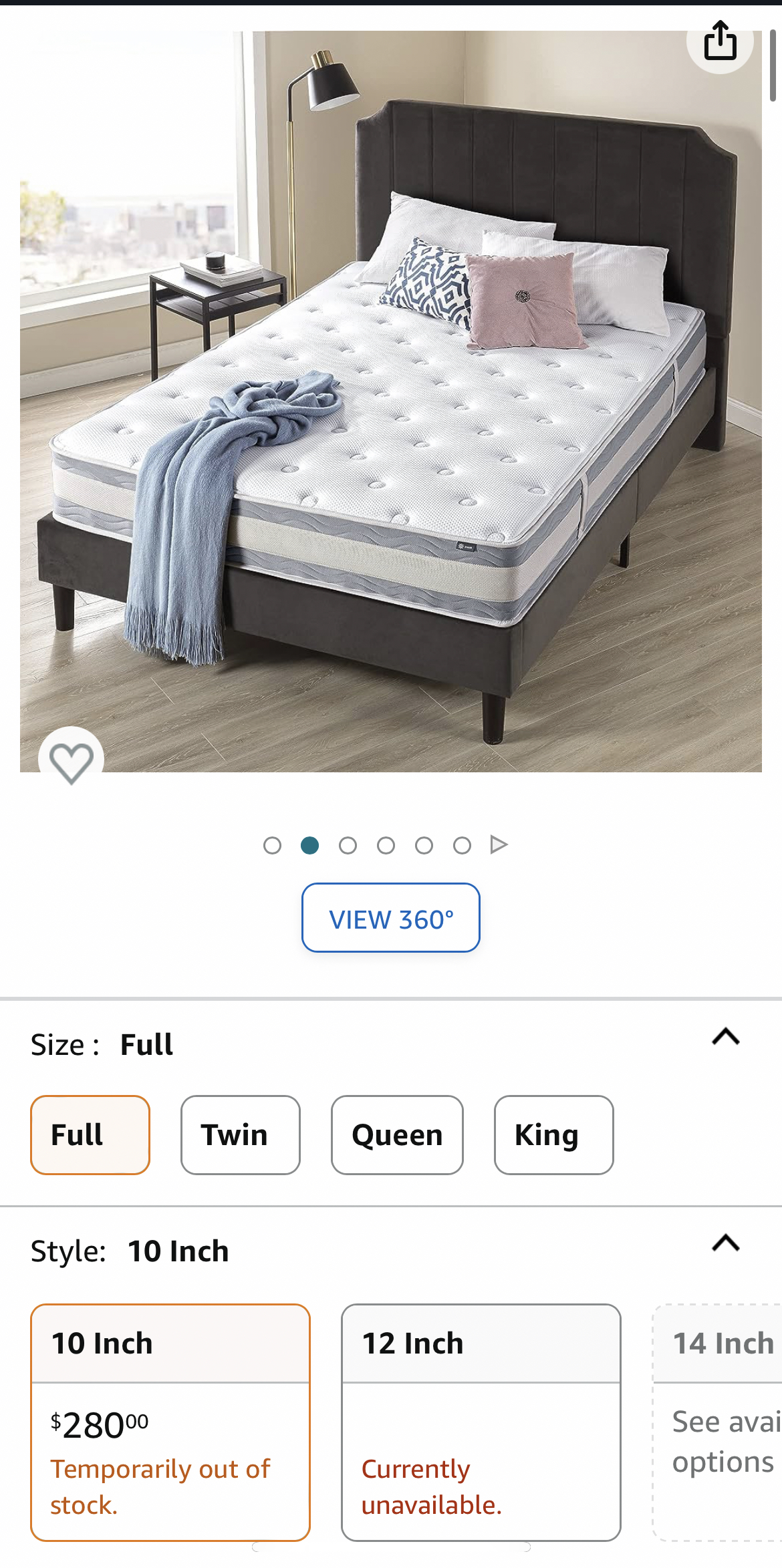The height and width of the screenshot is (1568, 782).
Task: Select the 10 Inch style card
Action: coord(170,1422)
